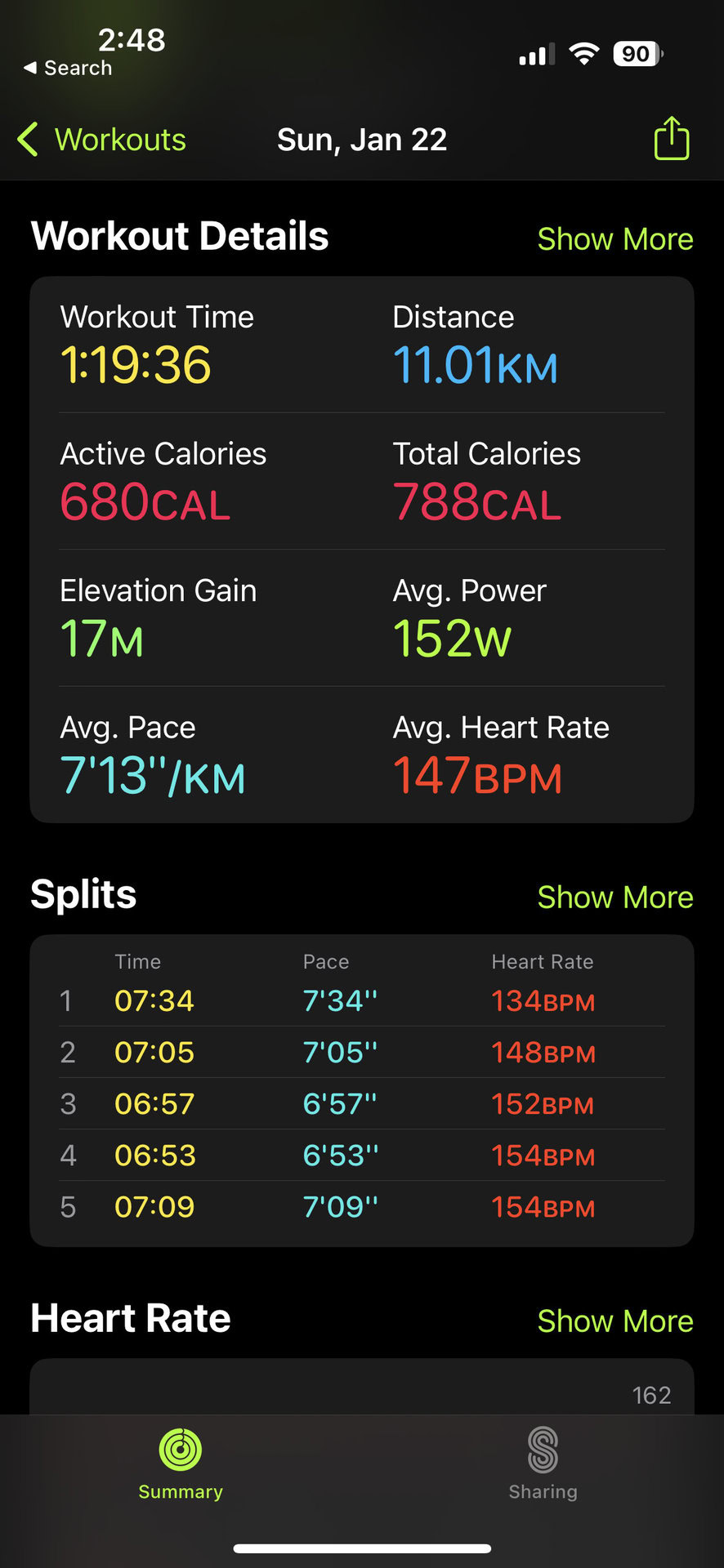Open the Sharing tab

(543, 1463)
